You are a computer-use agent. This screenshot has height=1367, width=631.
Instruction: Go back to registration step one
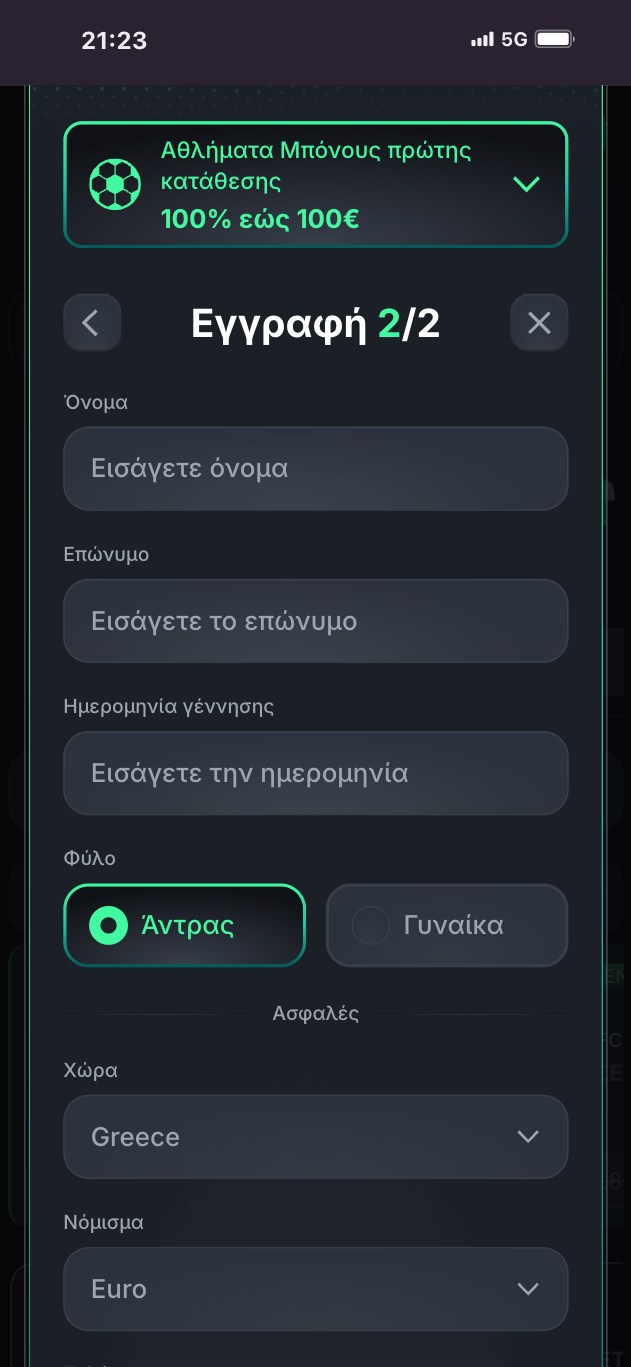tap(92, 323)
